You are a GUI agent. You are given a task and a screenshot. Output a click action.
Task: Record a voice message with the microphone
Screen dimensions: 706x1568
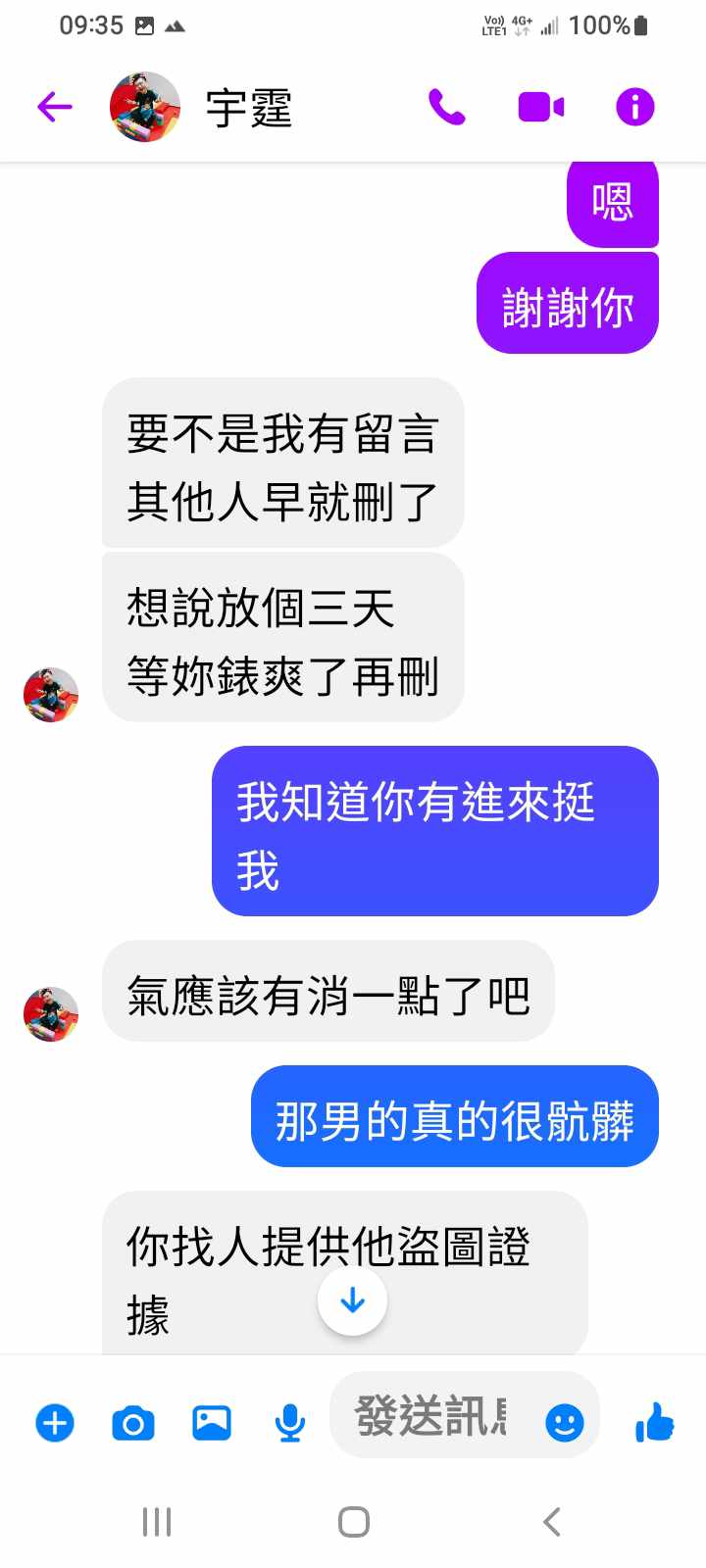[x=289, y=1422]
